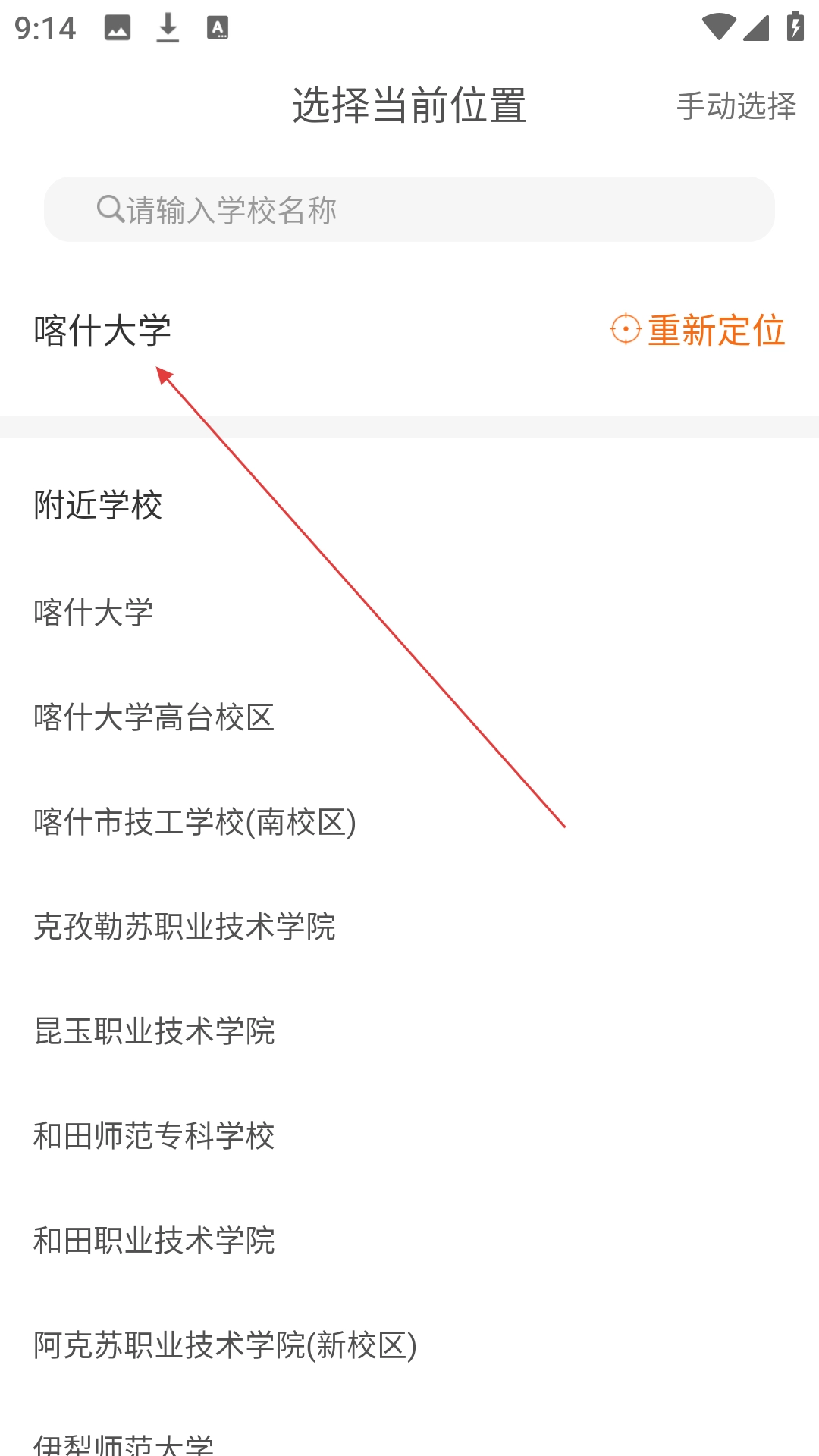Select current location 喀什大学 at top

click(103, 331)
